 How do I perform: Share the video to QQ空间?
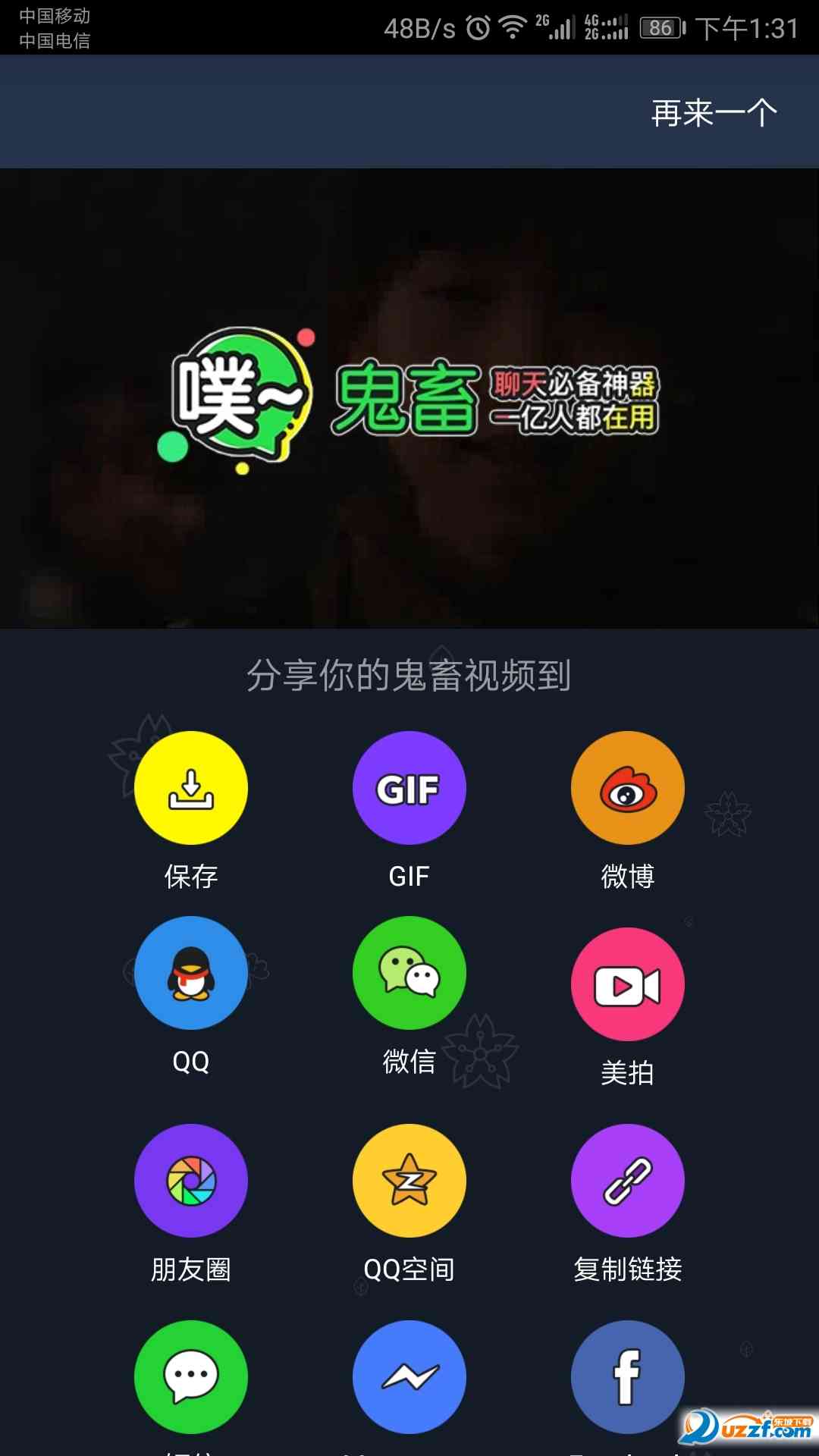click(409, 1181)
